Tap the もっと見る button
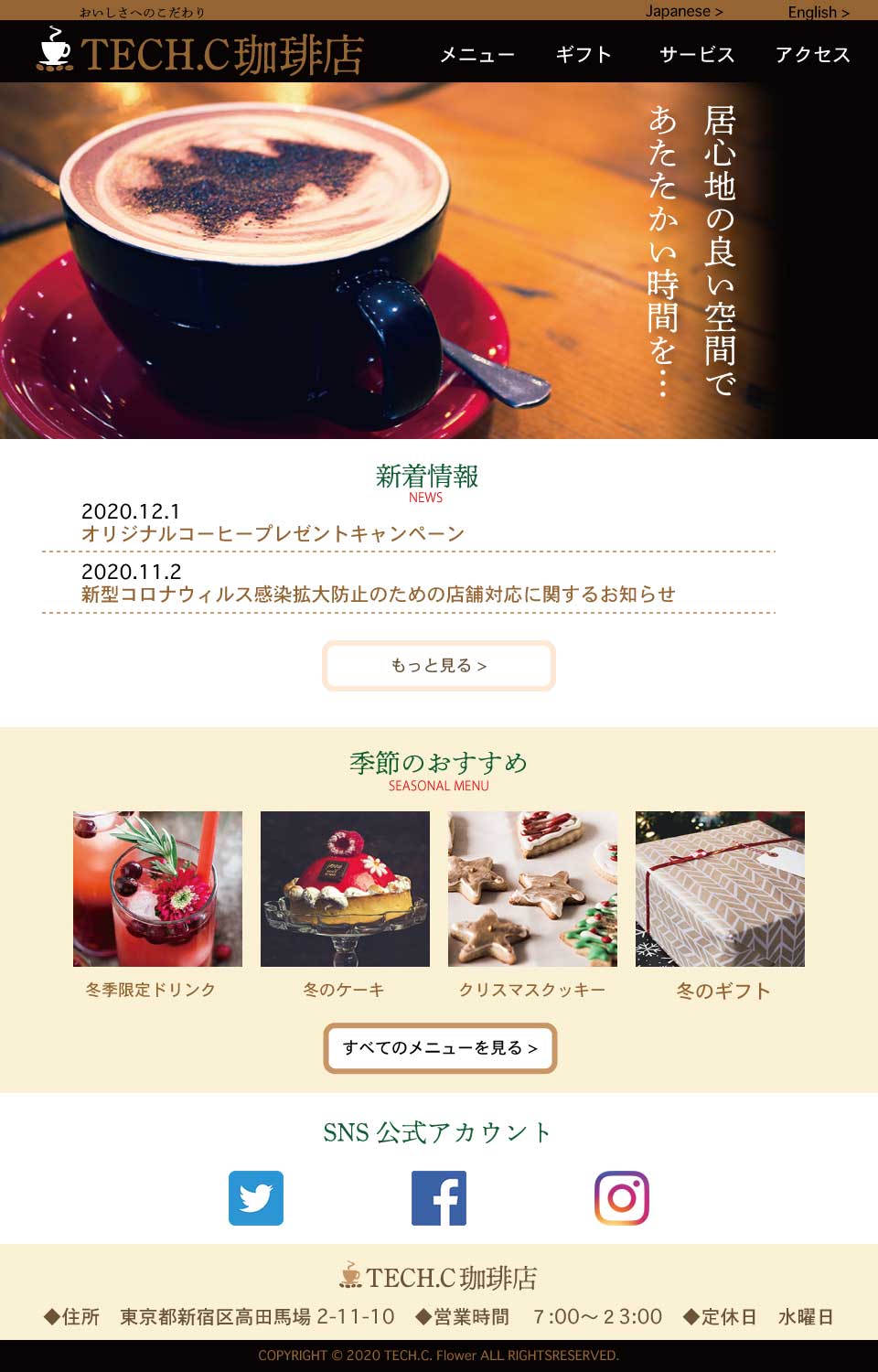This screenshot has width=878, height=1372. pyautogui.click(x=439, y=665)
